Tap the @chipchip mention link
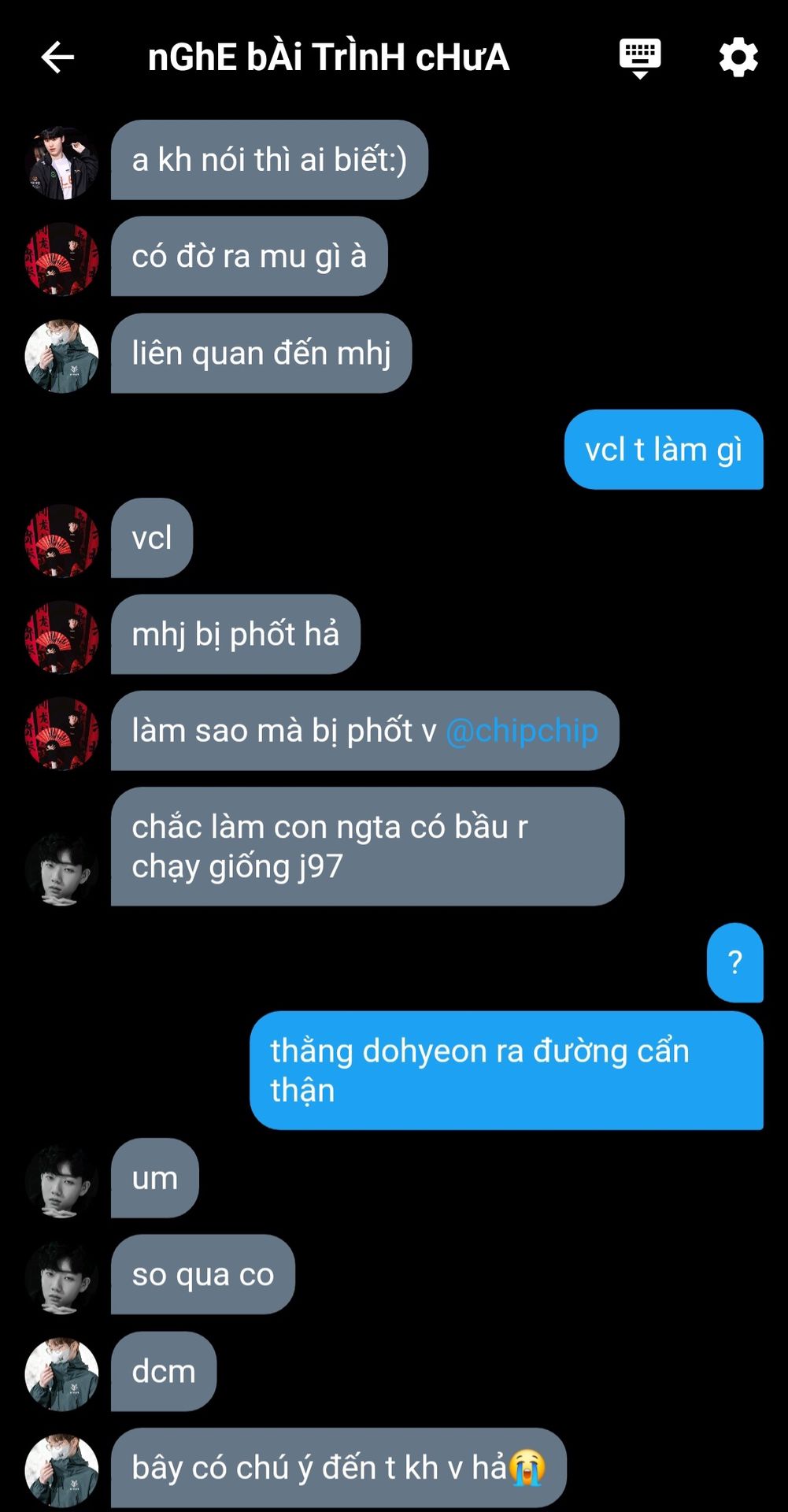Screen dimensions: 788x1512 522,731
